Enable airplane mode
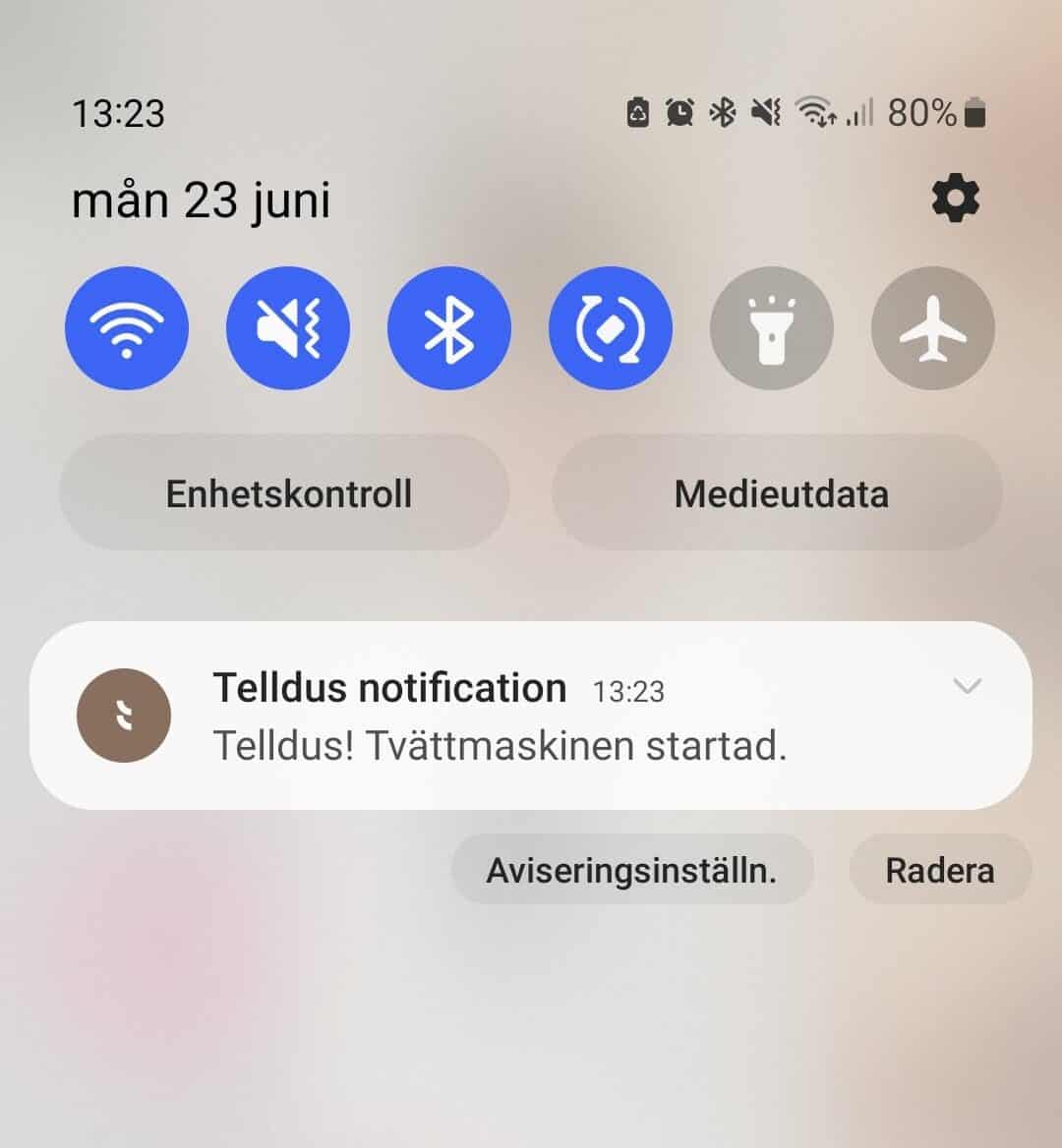This screenshot has height=1148, width=1062. 933,328
